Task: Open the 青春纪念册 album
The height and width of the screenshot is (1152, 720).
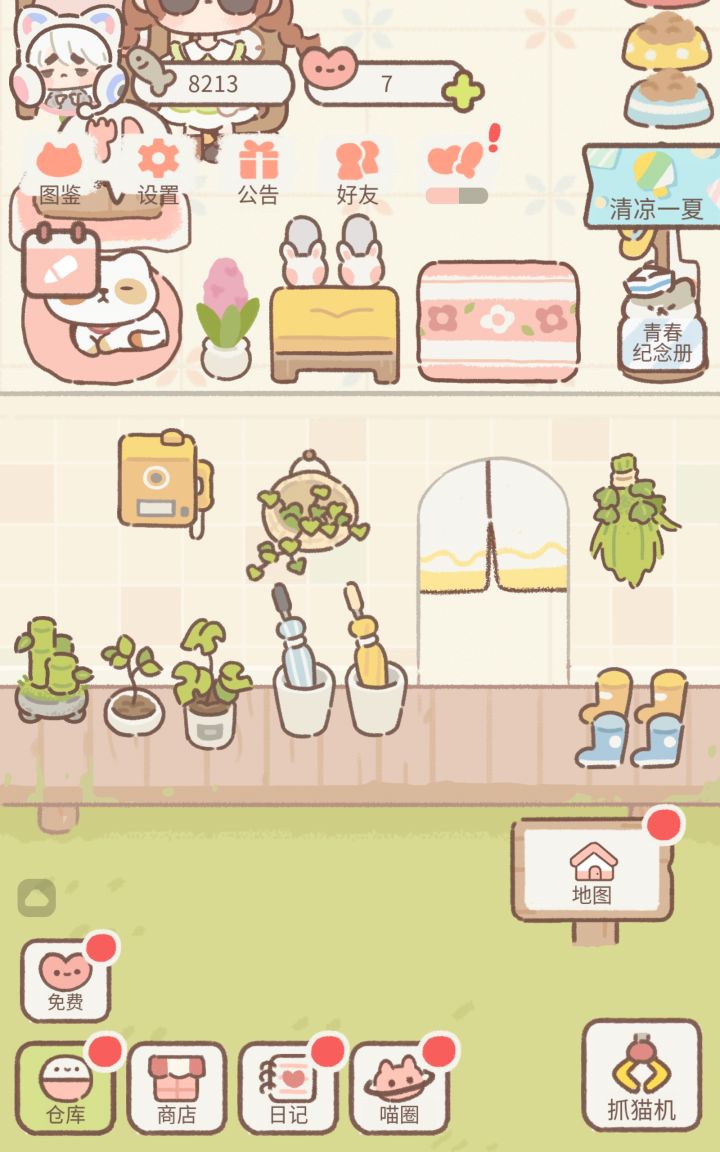Action: [x=661, y=328]
